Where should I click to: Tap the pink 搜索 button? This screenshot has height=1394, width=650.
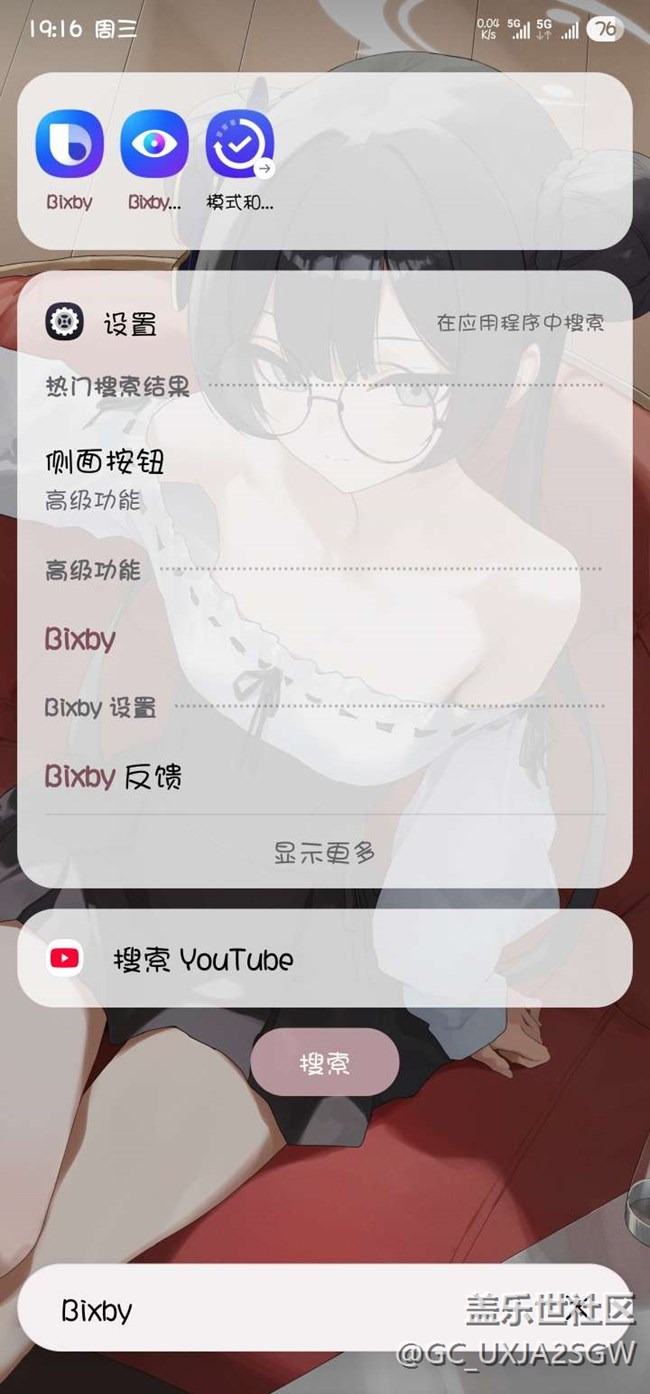[324, 1063]
